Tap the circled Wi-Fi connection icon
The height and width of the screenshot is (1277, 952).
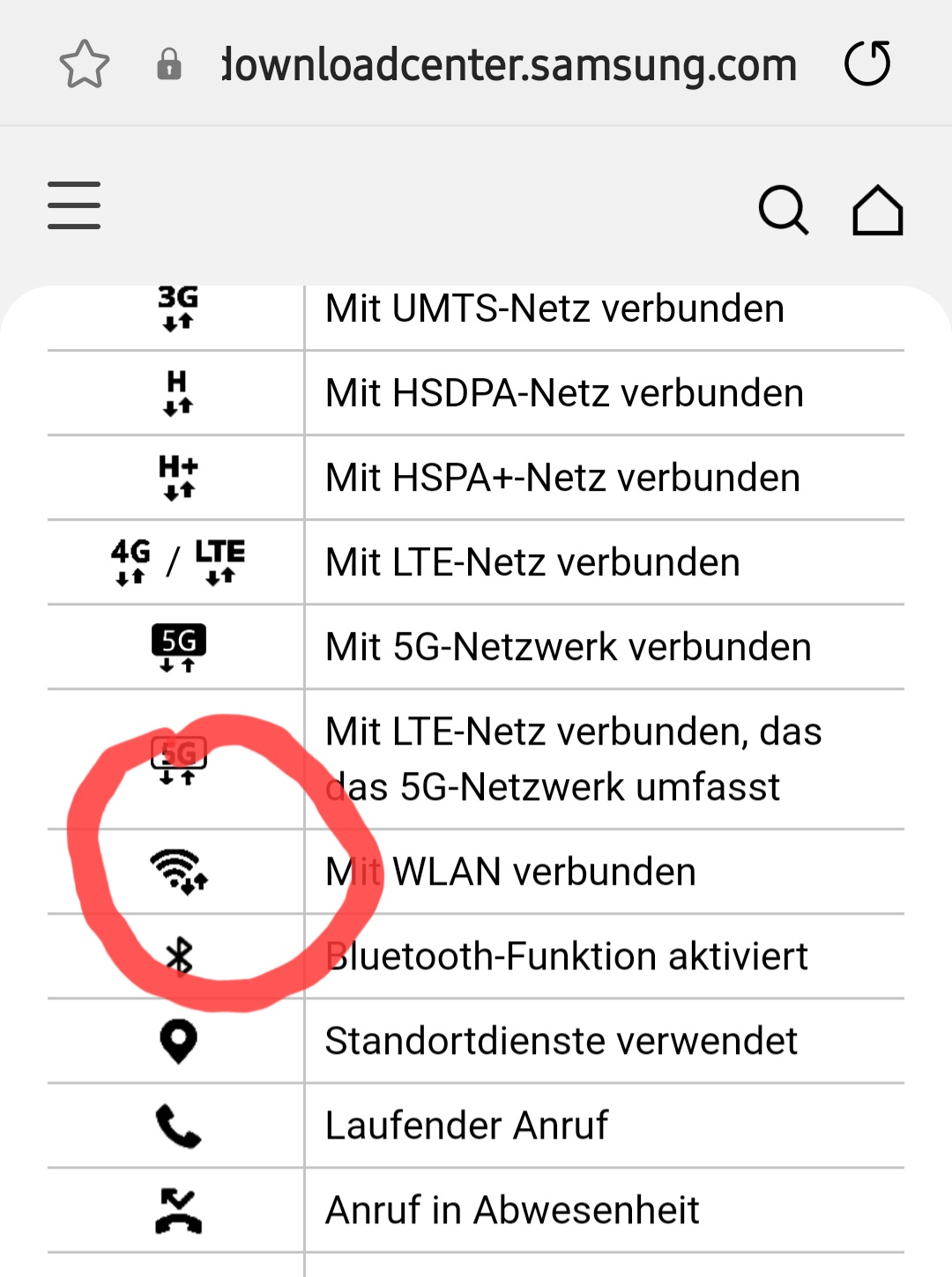(179, 872)
